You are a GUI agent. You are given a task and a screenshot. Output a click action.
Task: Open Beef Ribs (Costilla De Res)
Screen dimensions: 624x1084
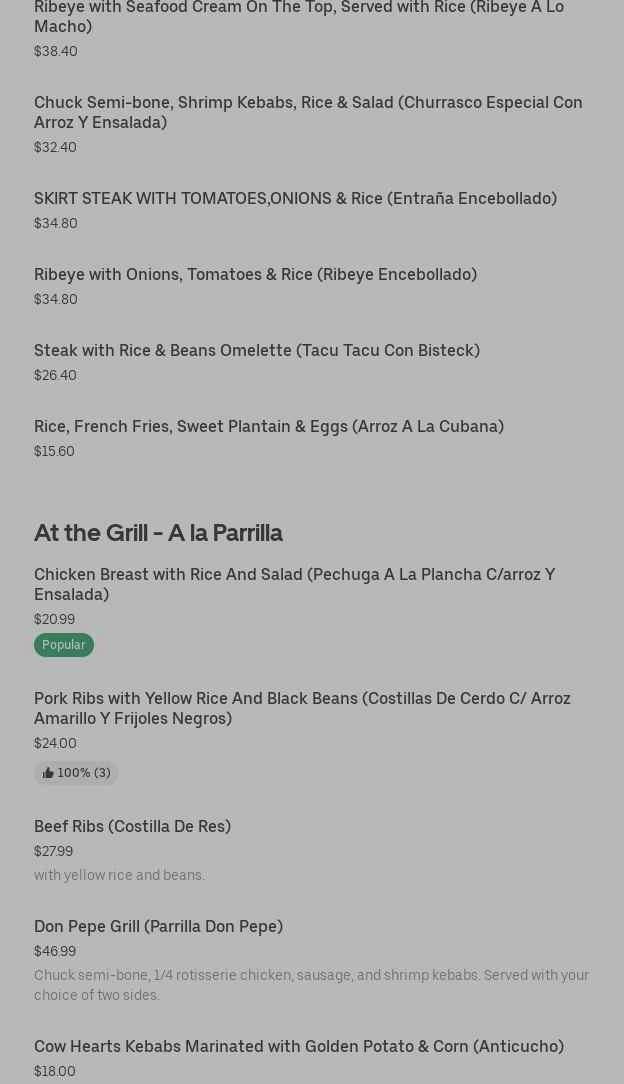click(132, 826)
